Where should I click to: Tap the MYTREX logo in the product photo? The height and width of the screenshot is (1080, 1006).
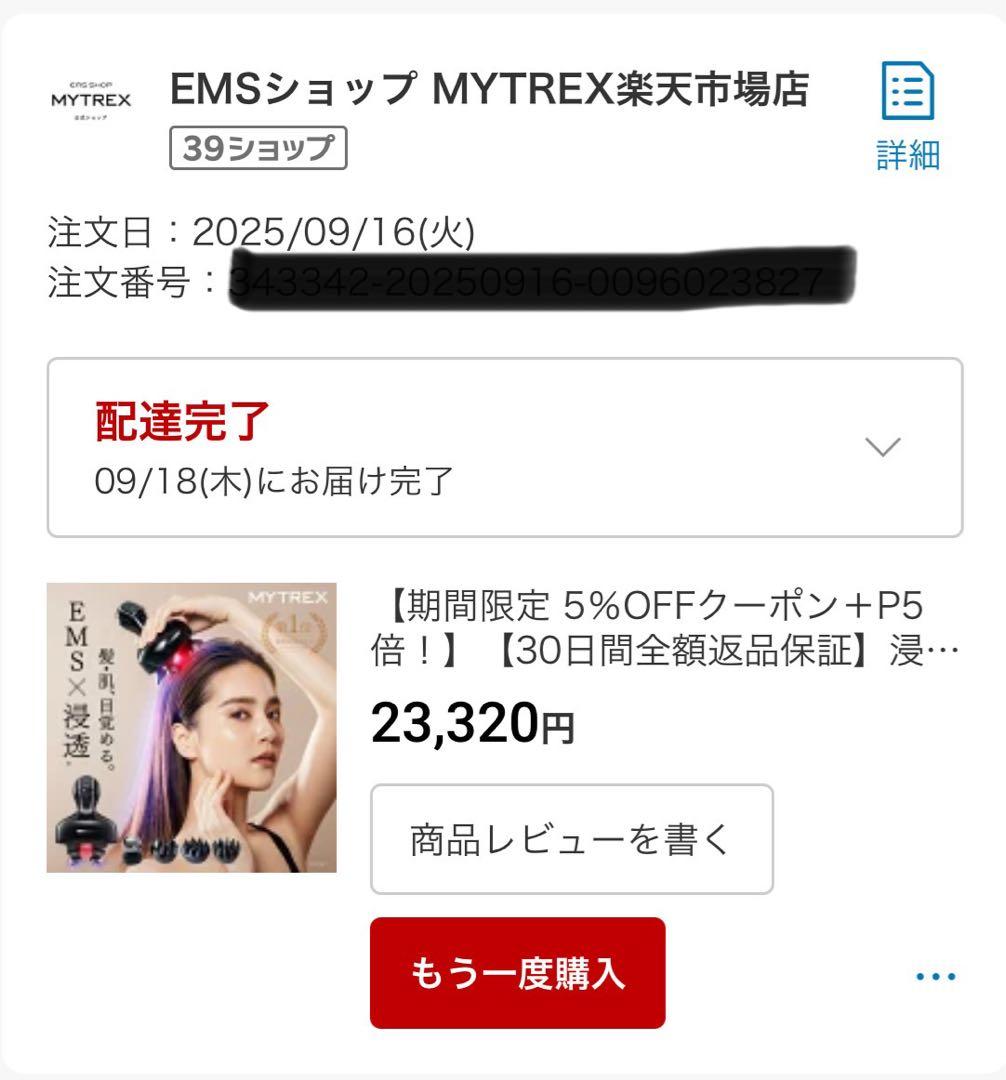(x=291, y=600)
